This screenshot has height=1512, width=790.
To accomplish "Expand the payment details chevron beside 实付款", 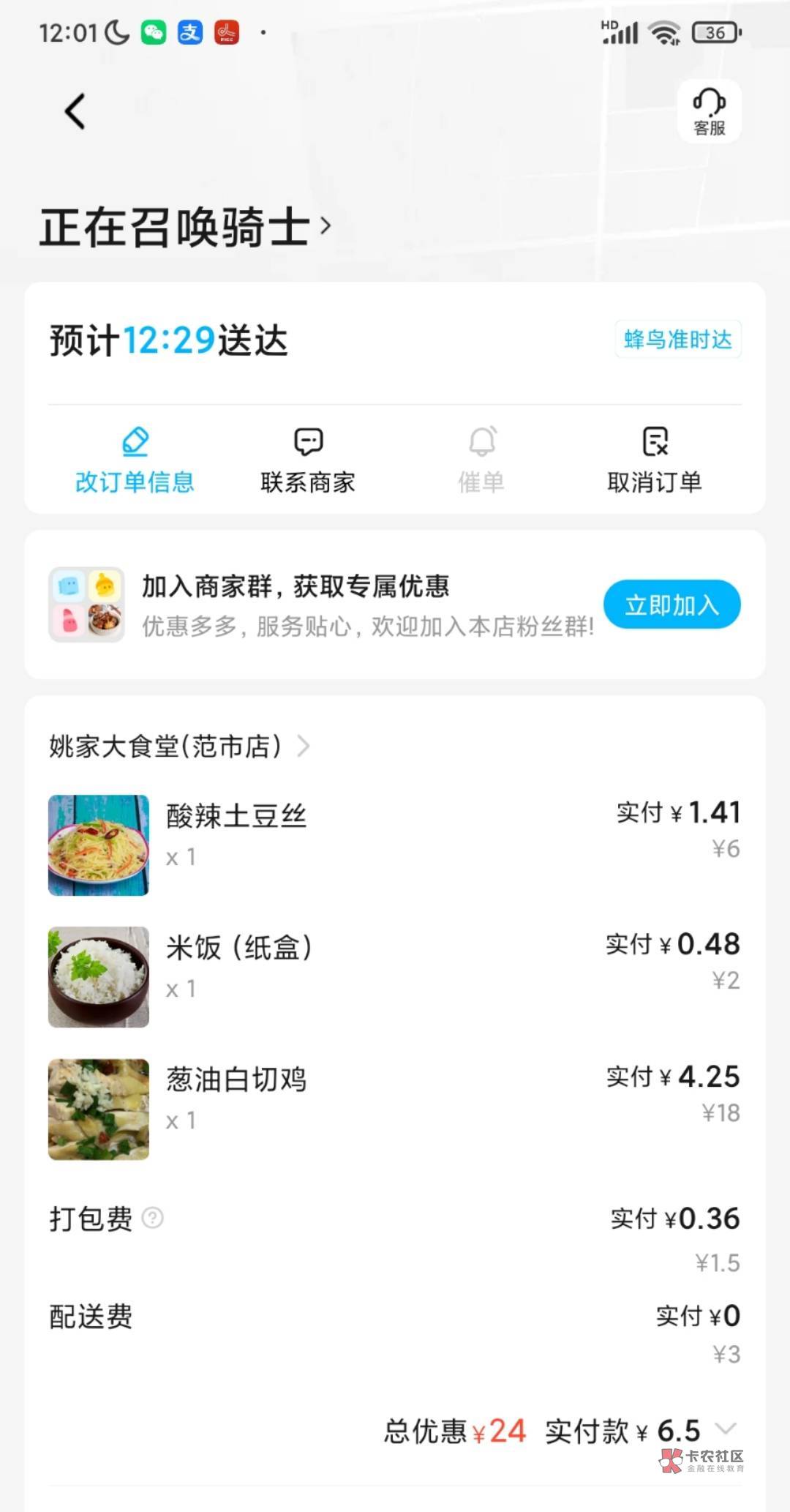I will coord(726,1428).
